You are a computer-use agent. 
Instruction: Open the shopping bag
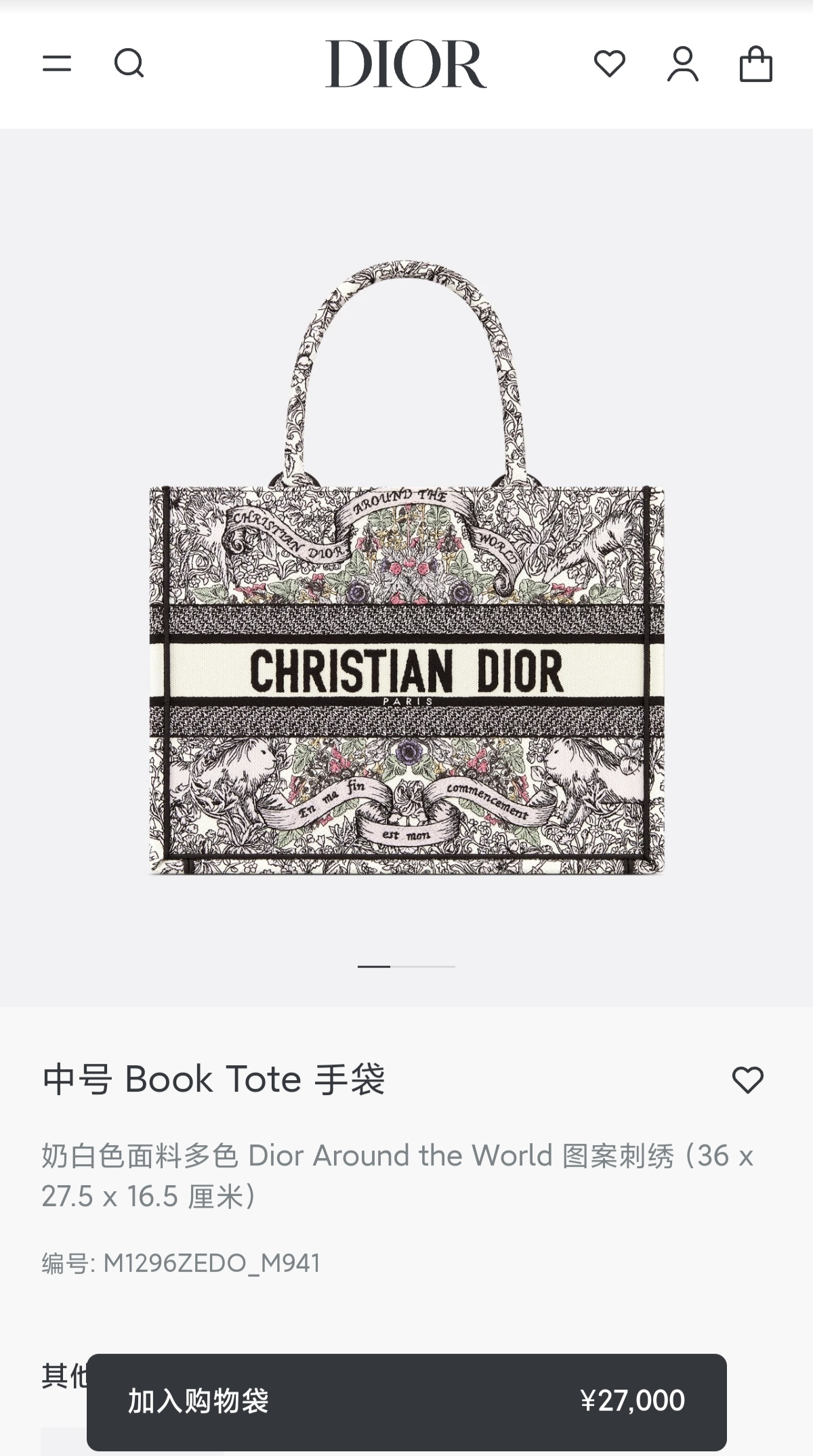[755, 64]
